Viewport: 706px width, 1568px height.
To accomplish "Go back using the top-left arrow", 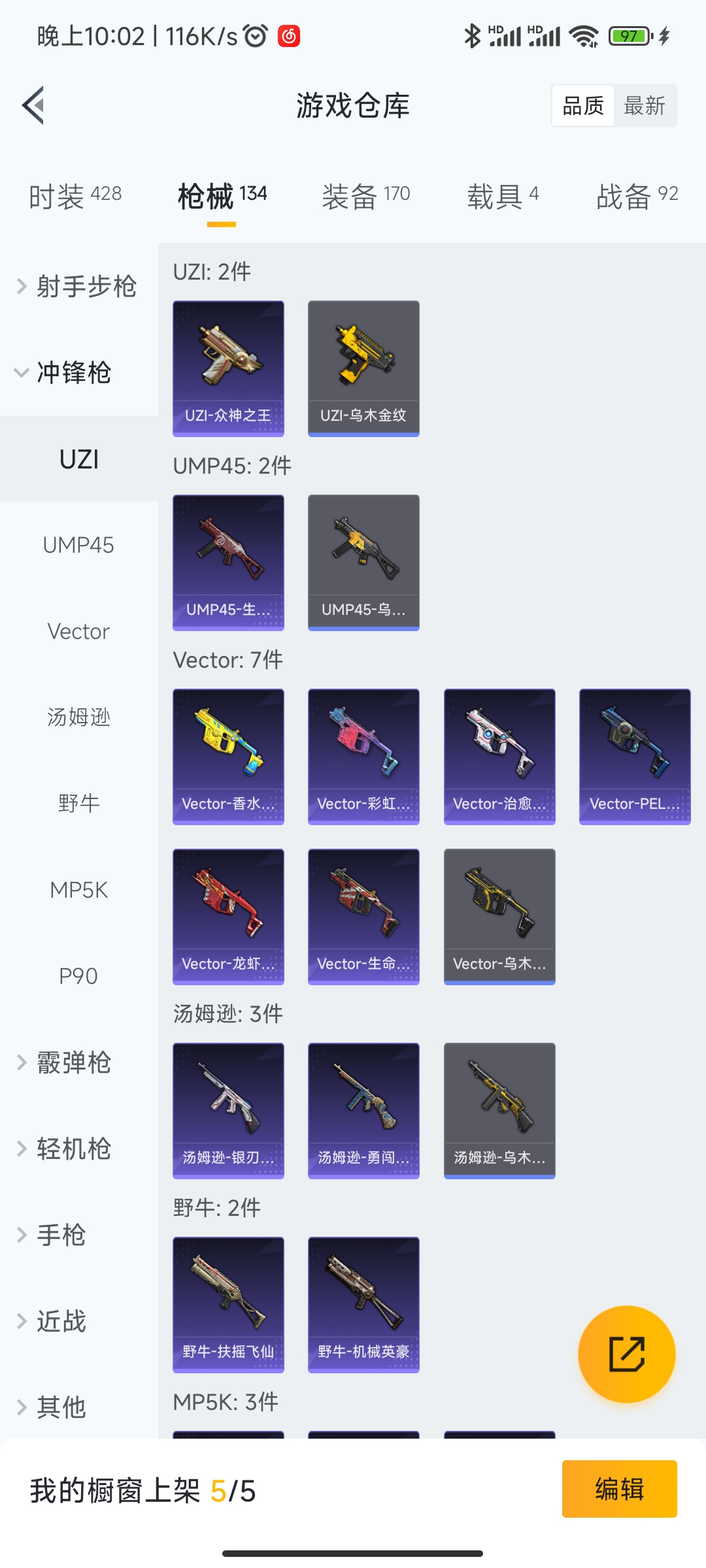I will click(x=34, y=105).
